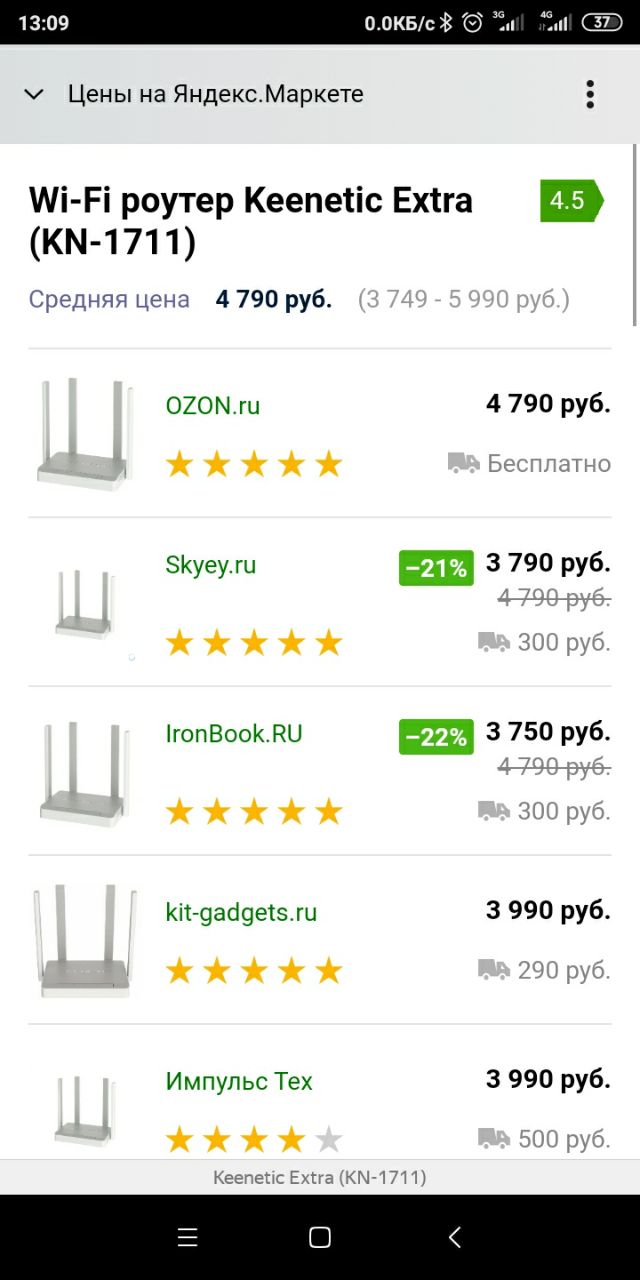Viewport: 640px width, 1280px height.
Task: Open the Skyey.ru offer
Action: [210, 565]
